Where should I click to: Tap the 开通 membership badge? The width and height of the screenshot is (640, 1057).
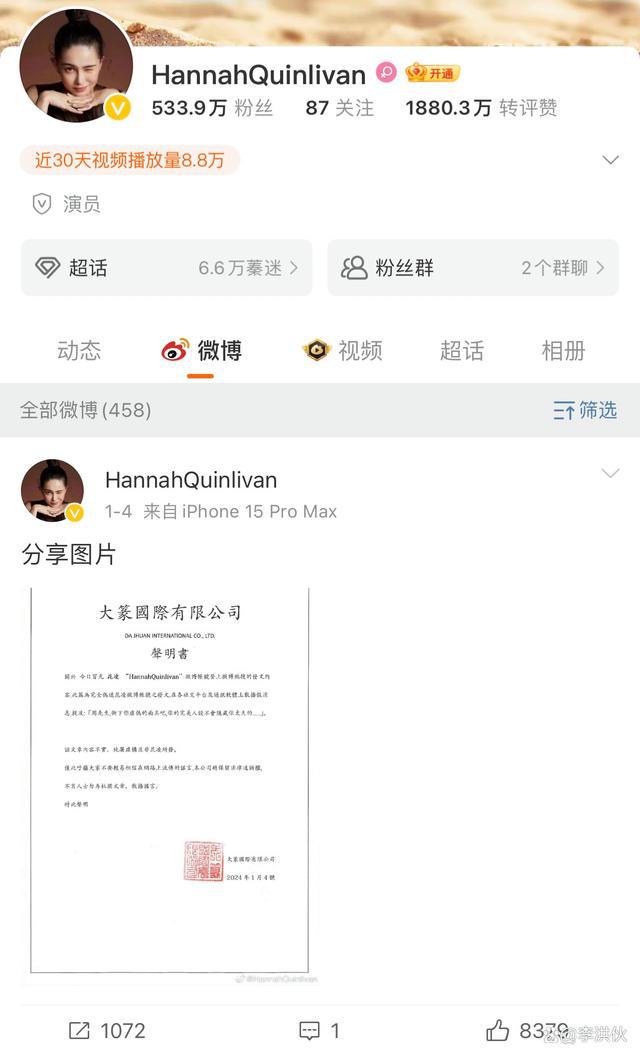[432, 73]
